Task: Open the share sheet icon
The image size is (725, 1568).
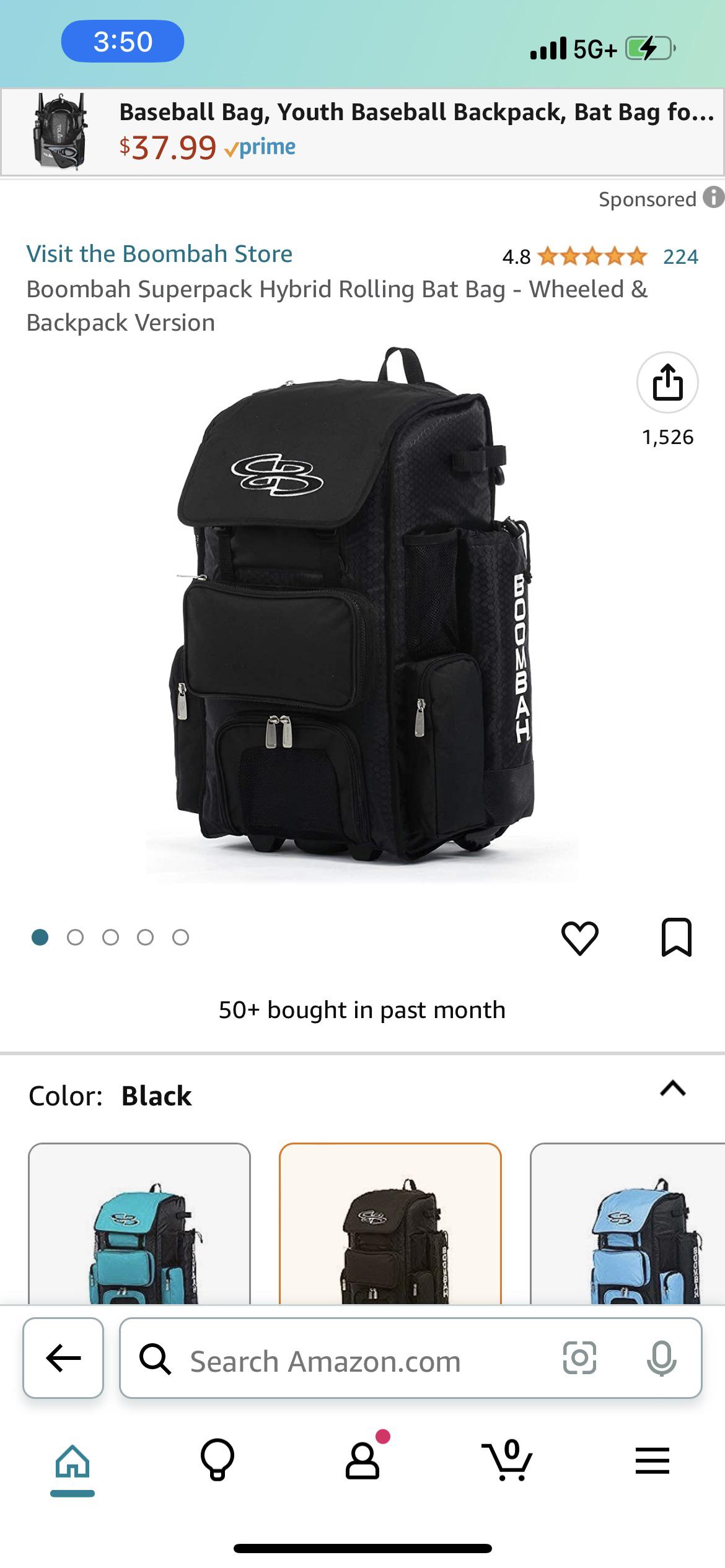Action: [x=666, y=383]
